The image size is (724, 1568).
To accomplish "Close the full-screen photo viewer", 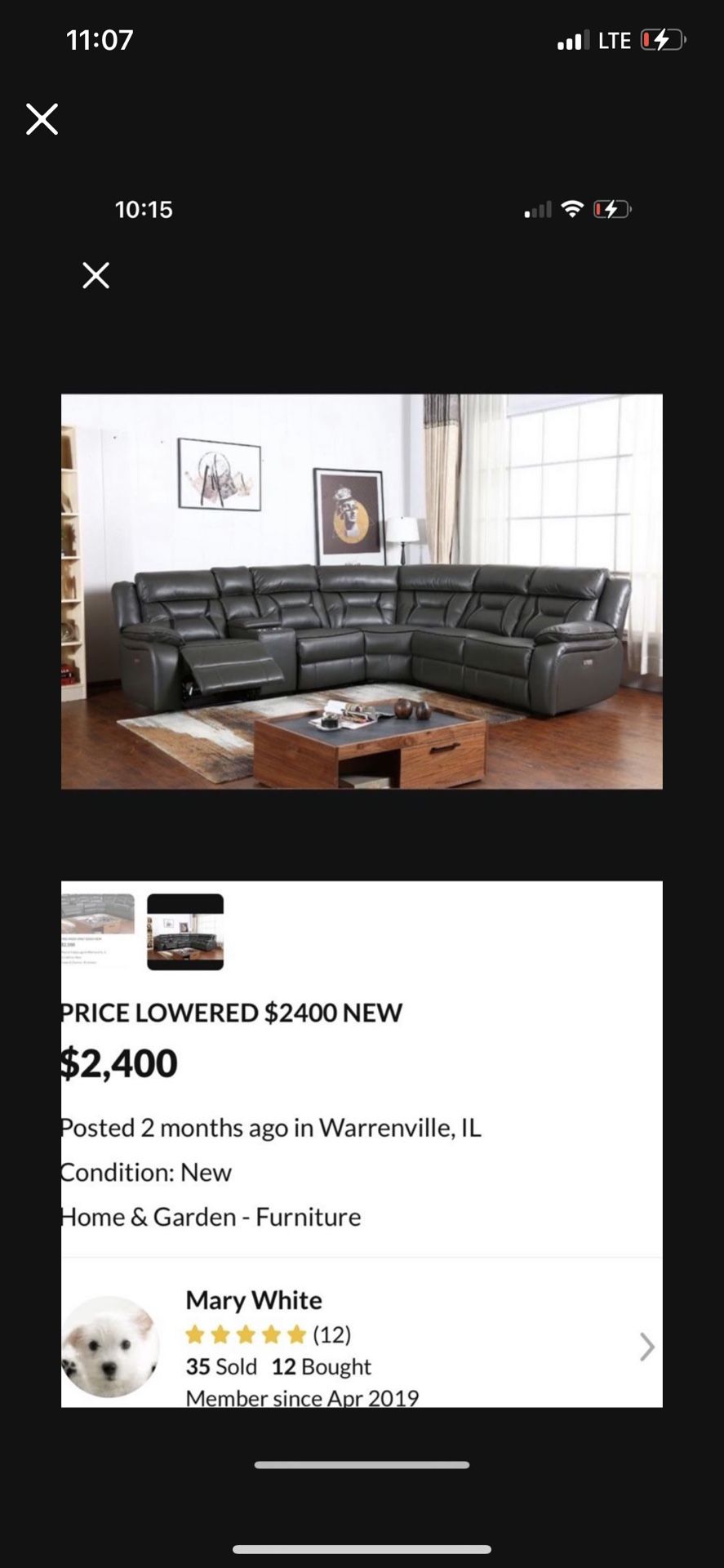I will [x=42, y=119].
